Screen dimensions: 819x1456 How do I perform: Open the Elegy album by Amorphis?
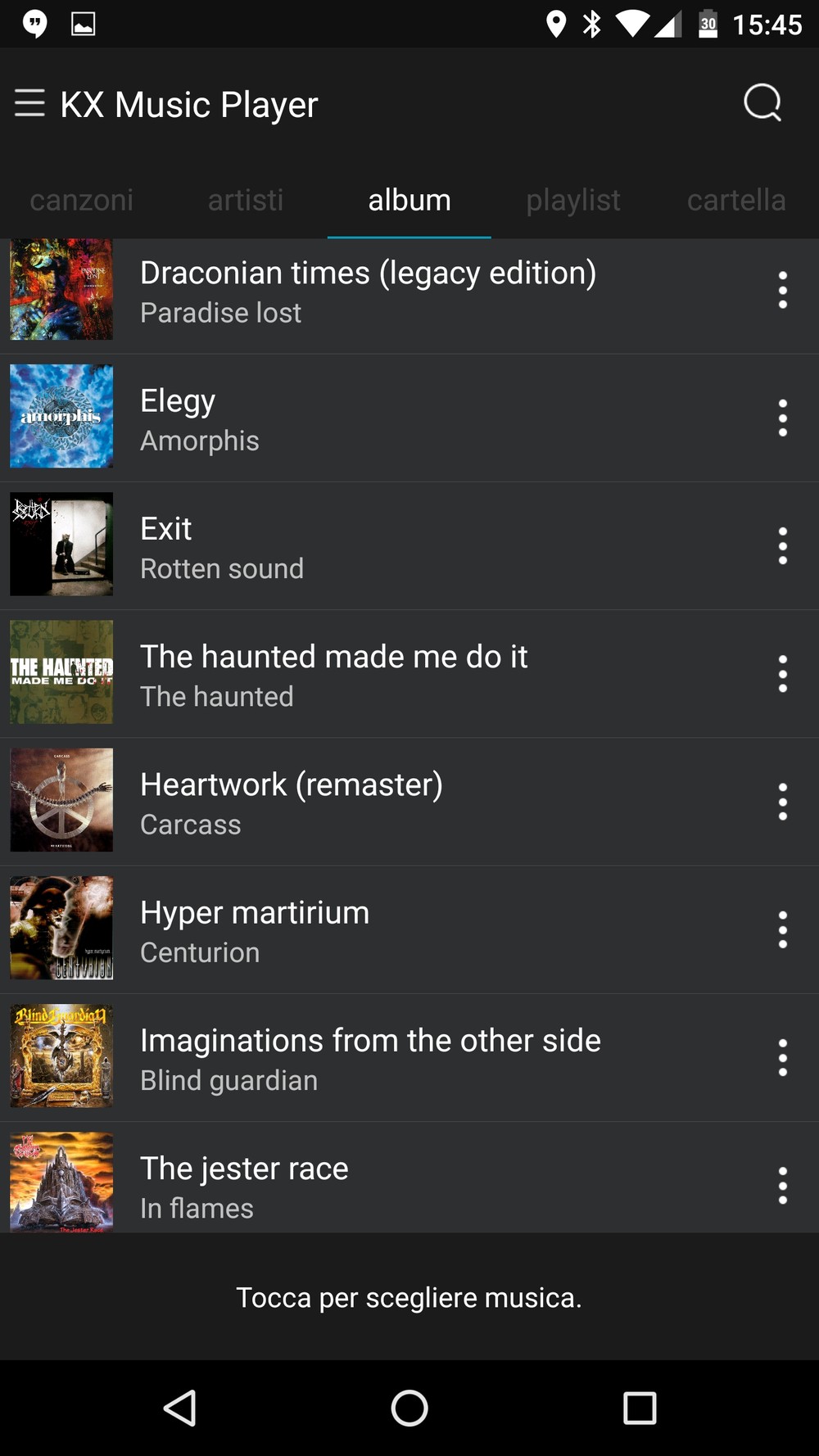(x=368, y=419)
